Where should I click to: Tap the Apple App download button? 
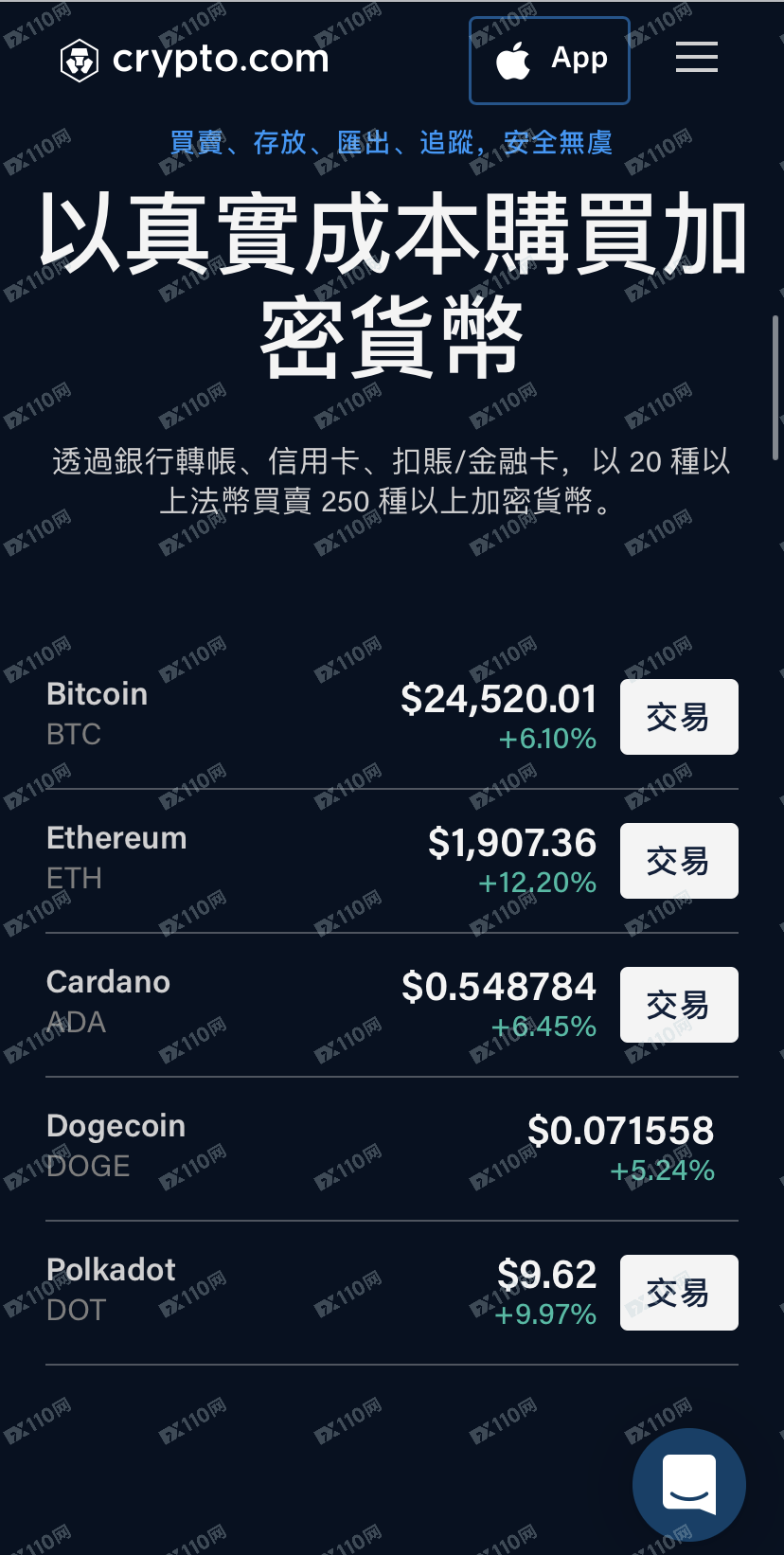click(x=549, y=61)
